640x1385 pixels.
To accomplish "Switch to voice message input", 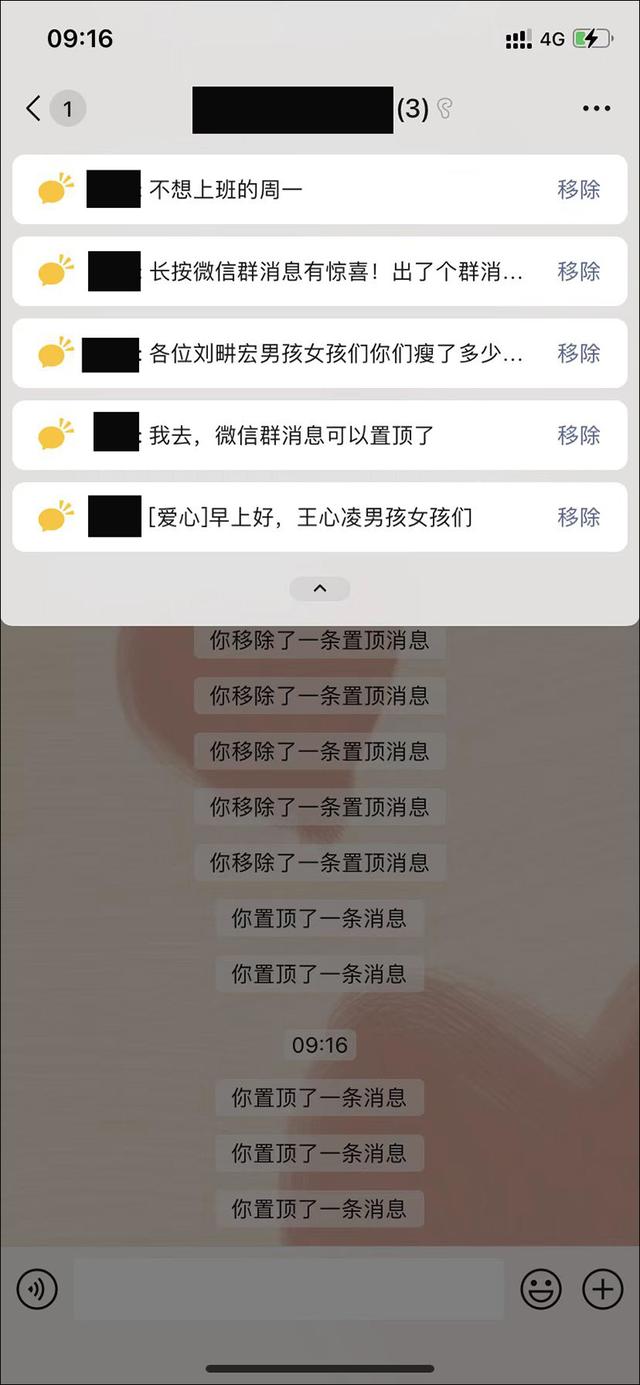I will click(x=37, y=1290).
